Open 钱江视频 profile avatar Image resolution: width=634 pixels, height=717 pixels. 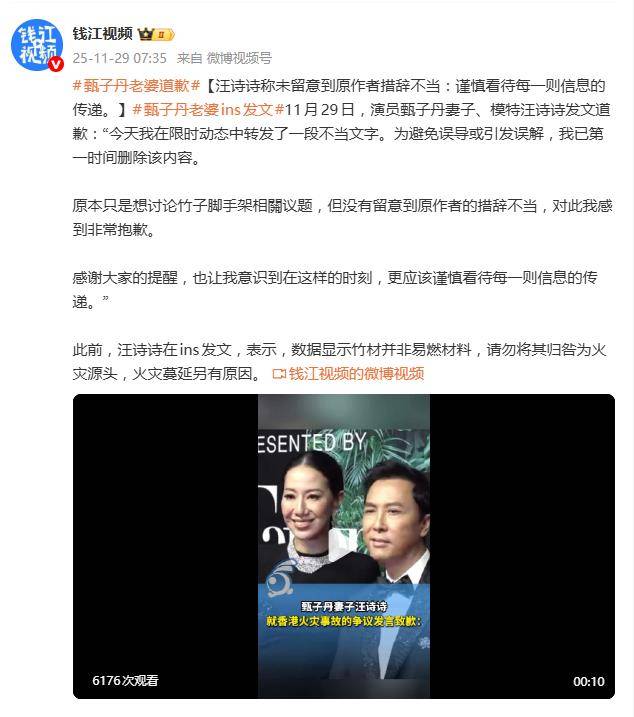[x=39, y=45]
